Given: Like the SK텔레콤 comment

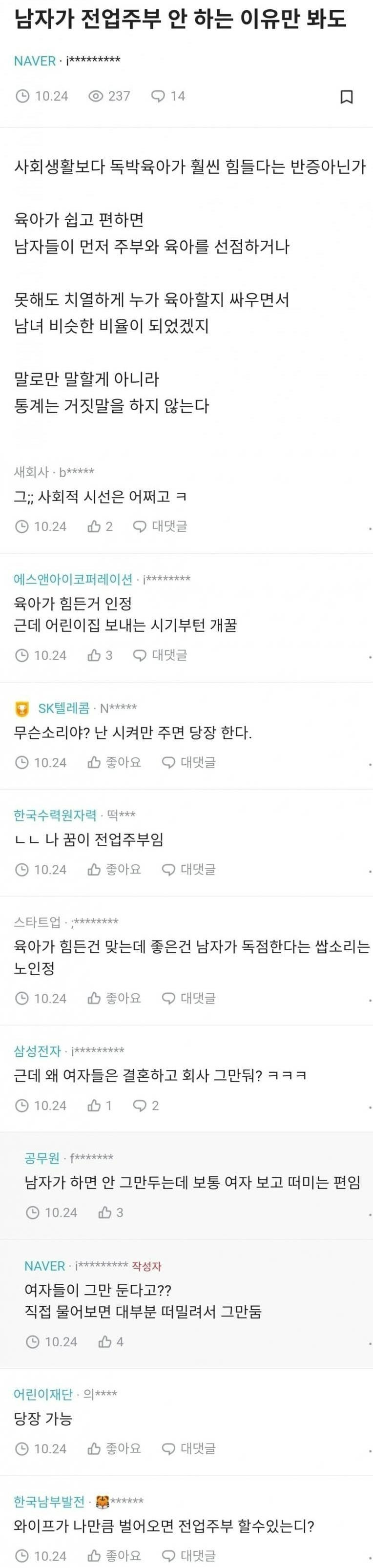Looking at the screenshot, I should (114, 763).
